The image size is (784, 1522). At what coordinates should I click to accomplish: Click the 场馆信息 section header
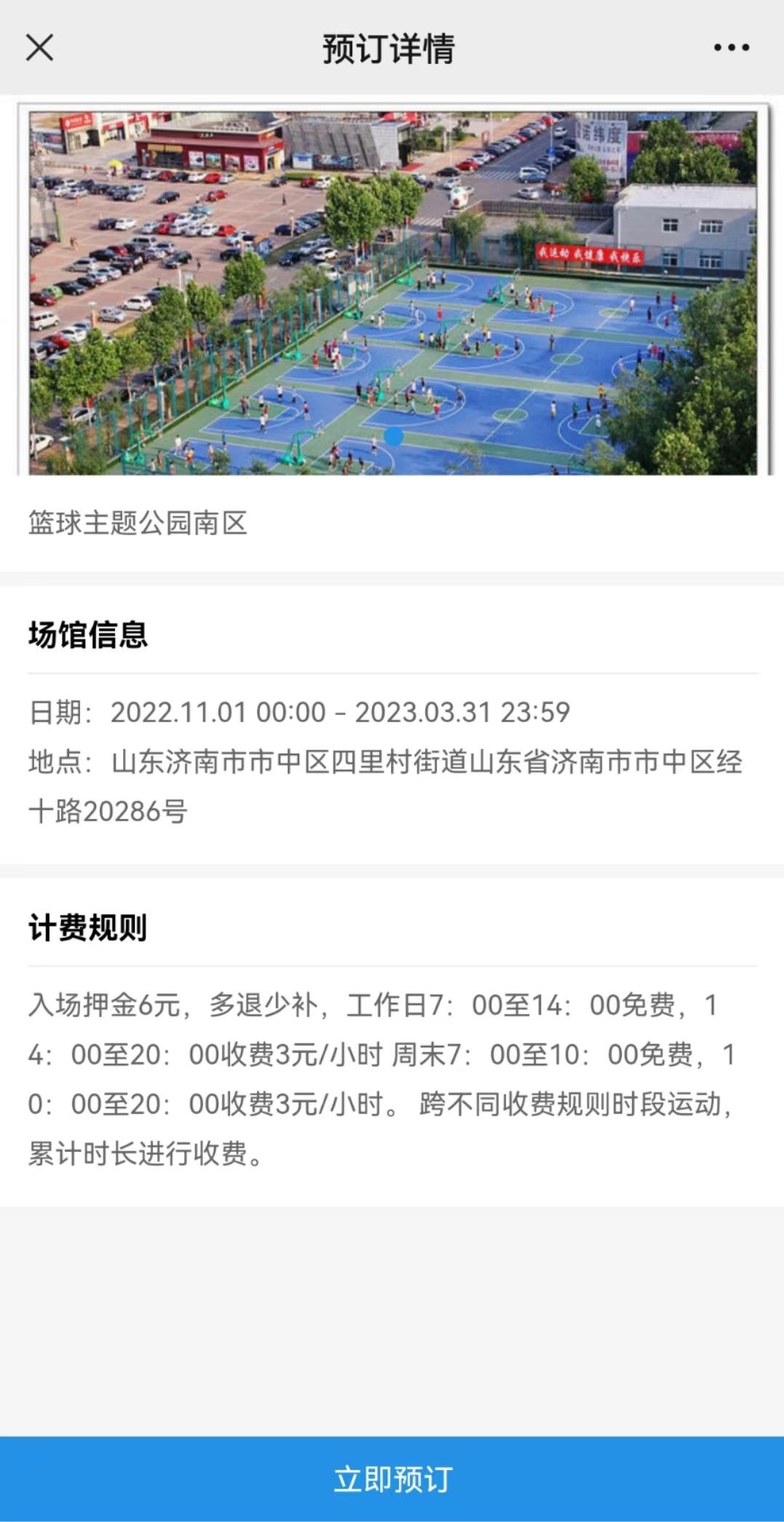pos(89,636)
